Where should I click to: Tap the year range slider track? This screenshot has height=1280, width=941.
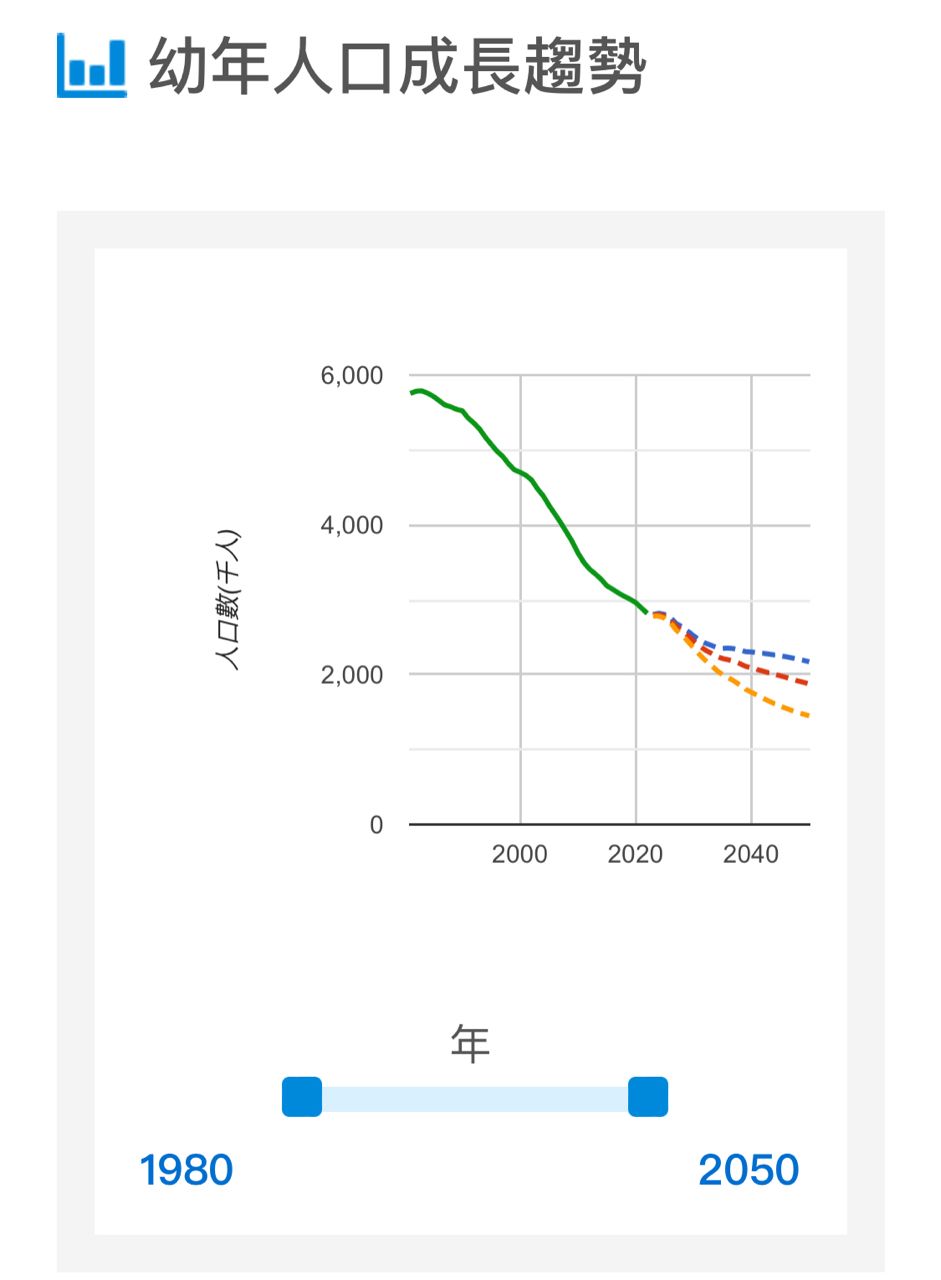pos(475,1099)
